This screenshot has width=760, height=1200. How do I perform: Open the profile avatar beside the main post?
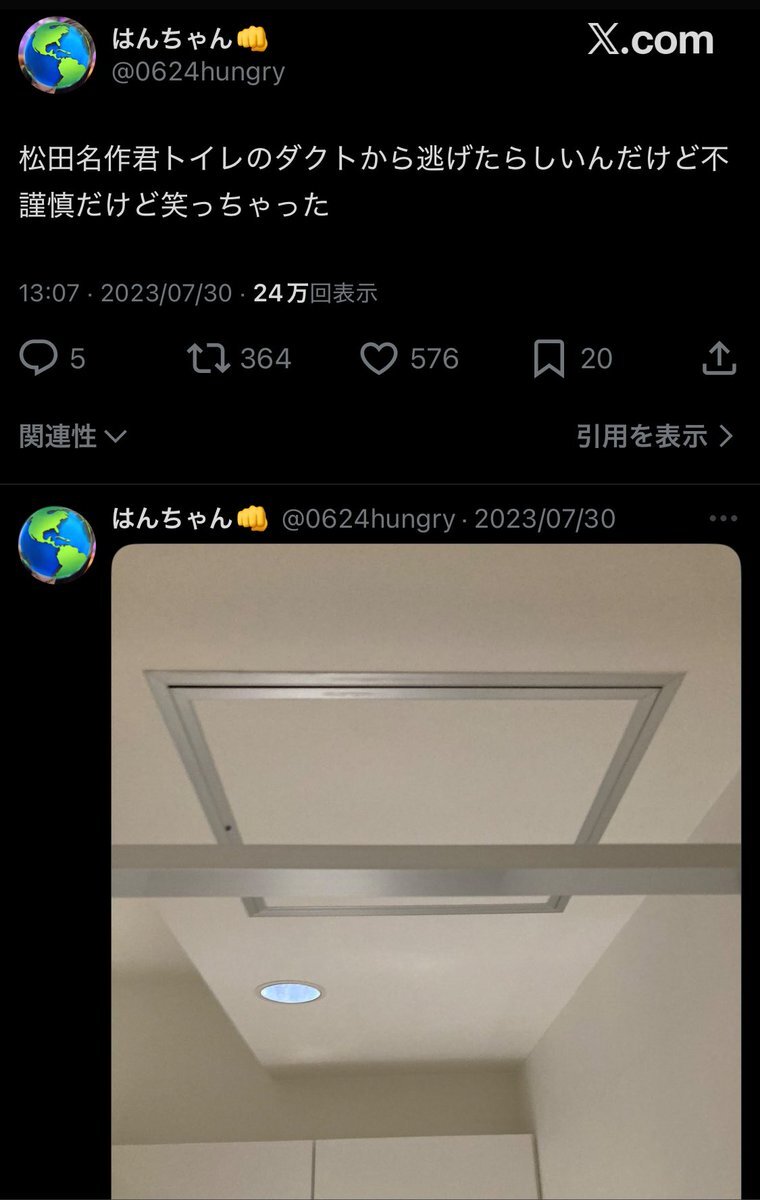coord(58,55)
